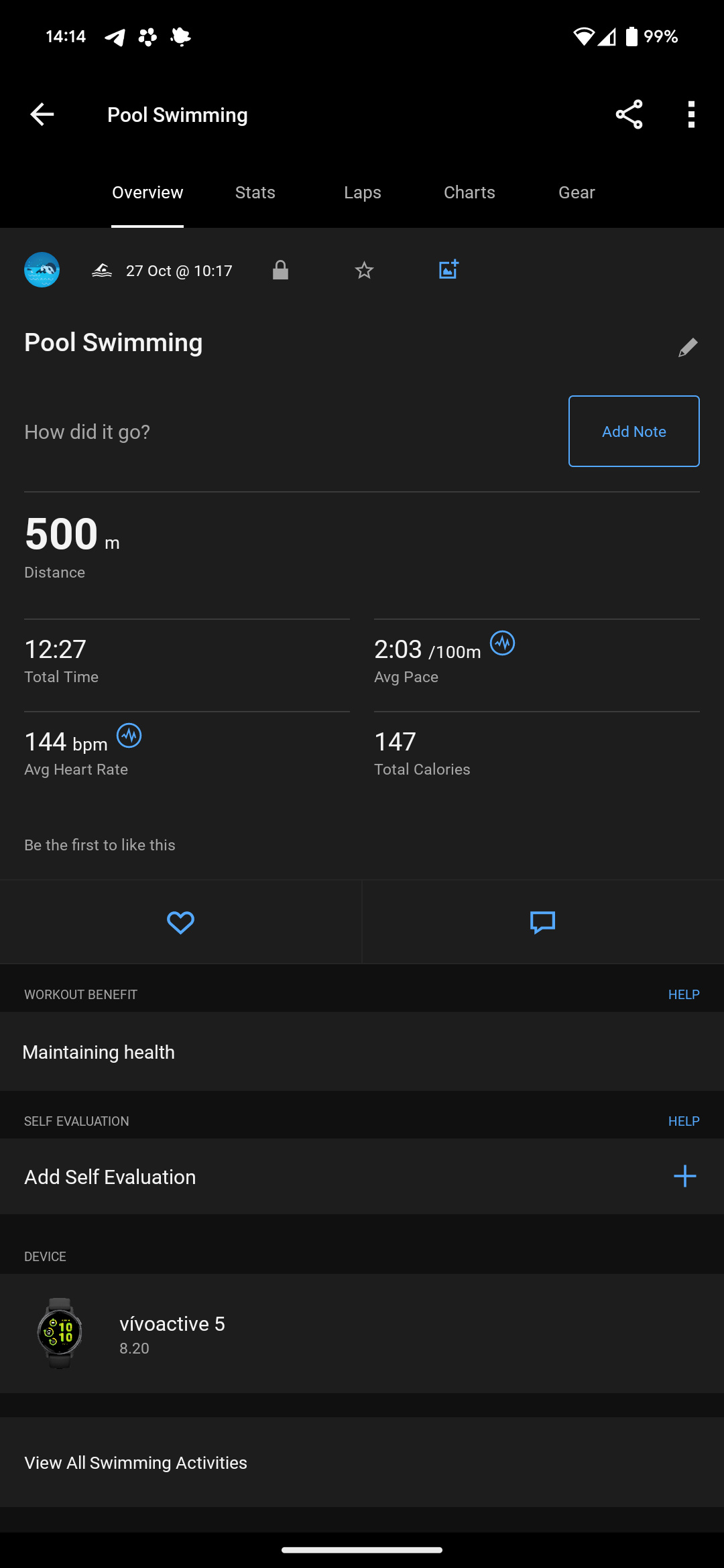Like this activity with the heart

point(180,922)
